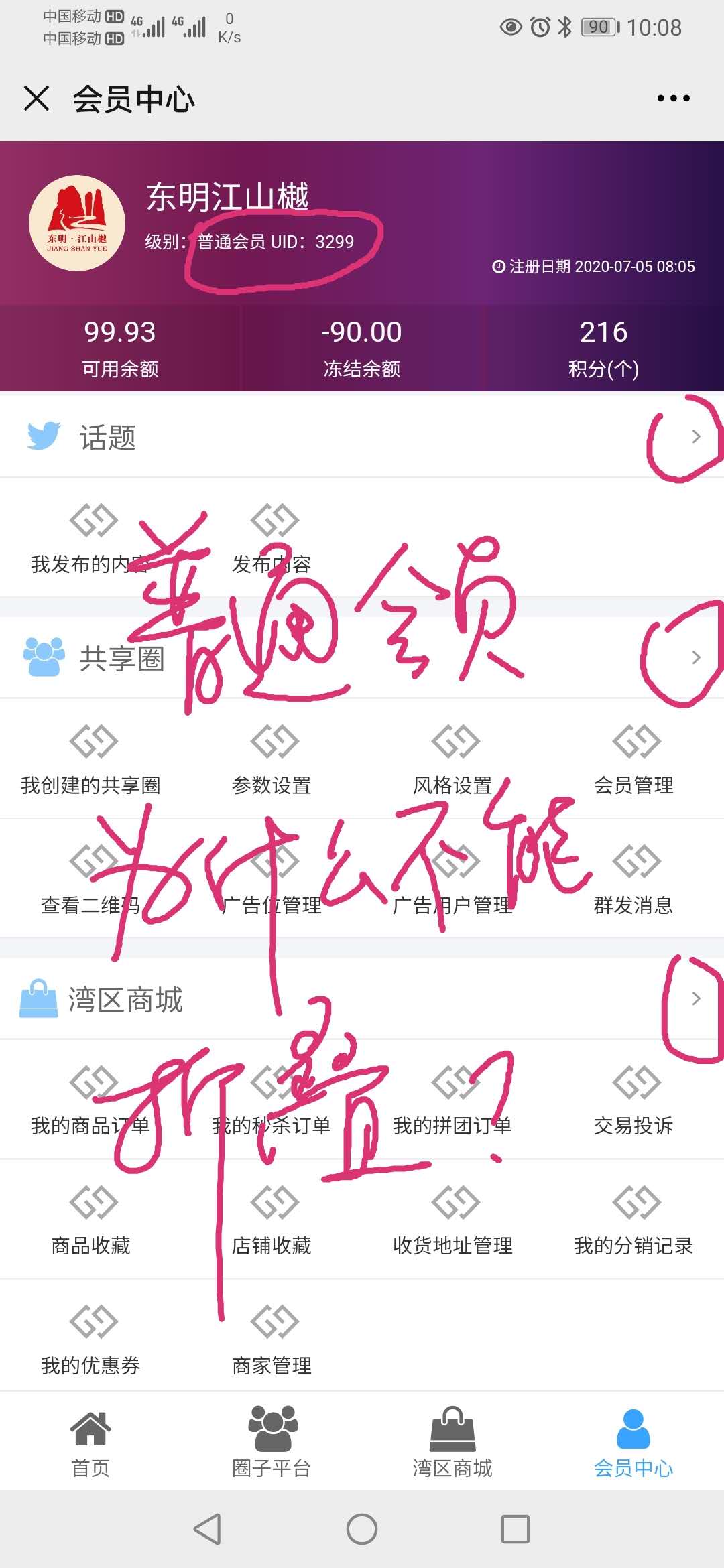View 我的优惠券

click(91, 1339)
